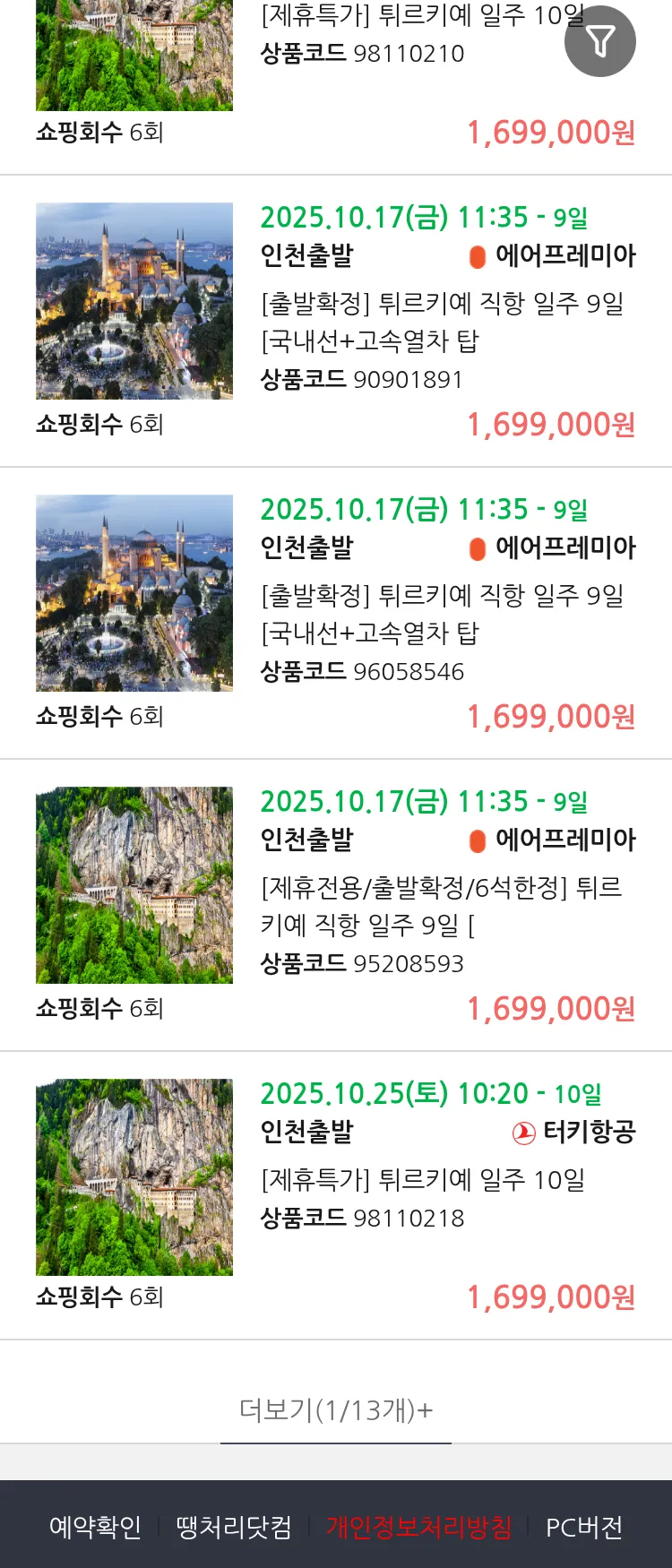This screenshot has width=672, height=1568.
Task: Switch to PC버전 of the site
Action: (x=584, y=1527)
